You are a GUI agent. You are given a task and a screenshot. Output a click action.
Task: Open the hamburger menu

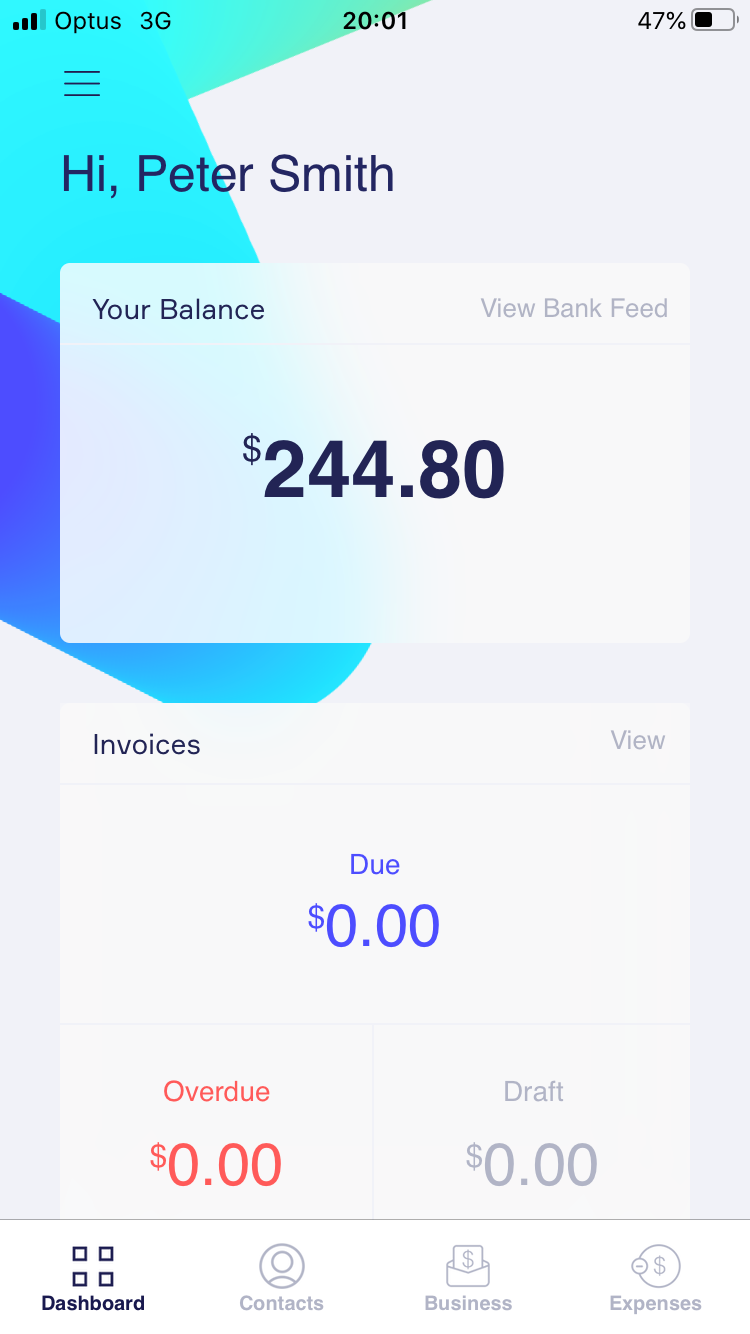click(x=82, y=83)
